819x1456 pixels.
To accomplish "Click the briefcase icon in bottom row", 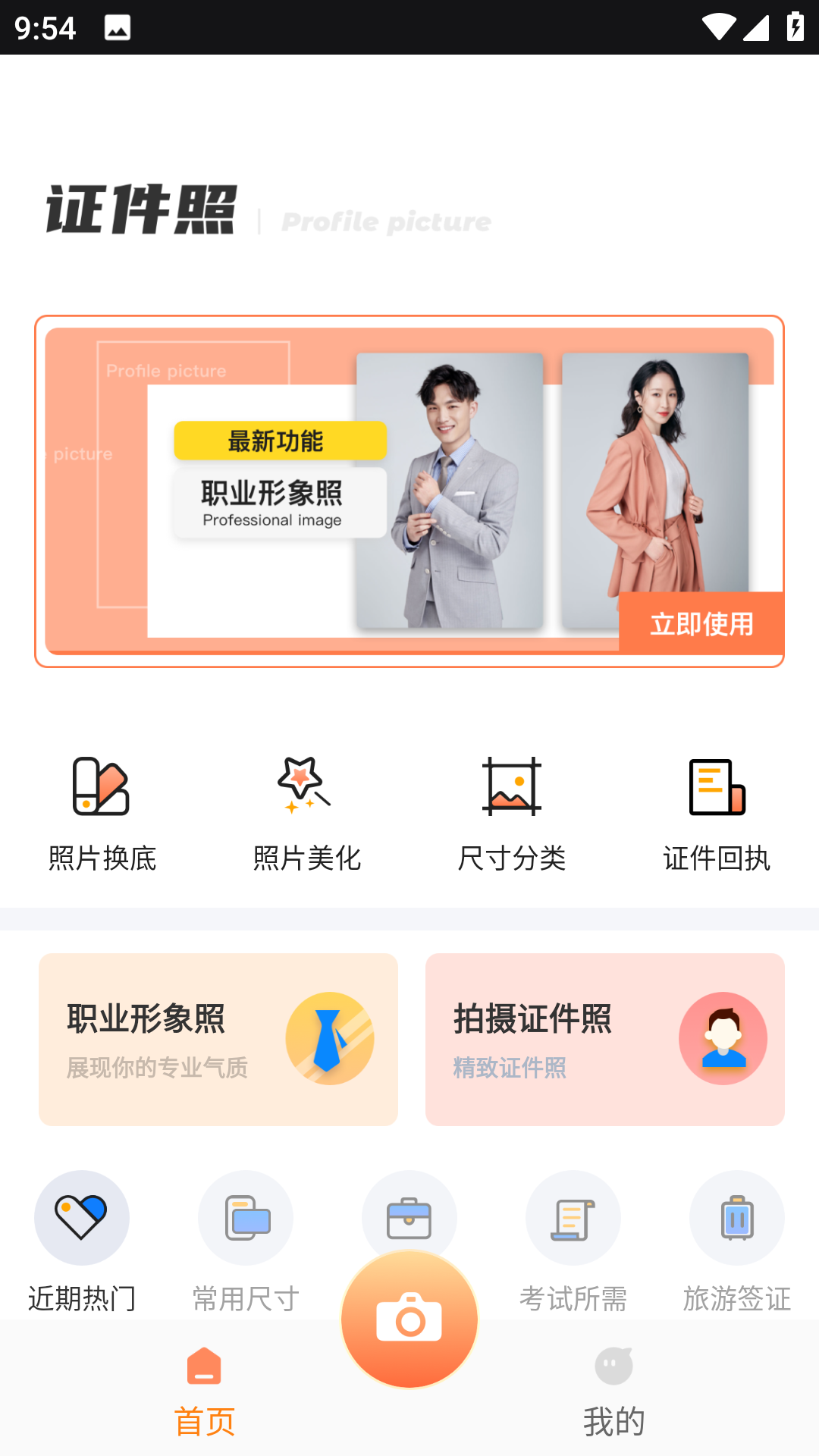I will coord(409,1218).
